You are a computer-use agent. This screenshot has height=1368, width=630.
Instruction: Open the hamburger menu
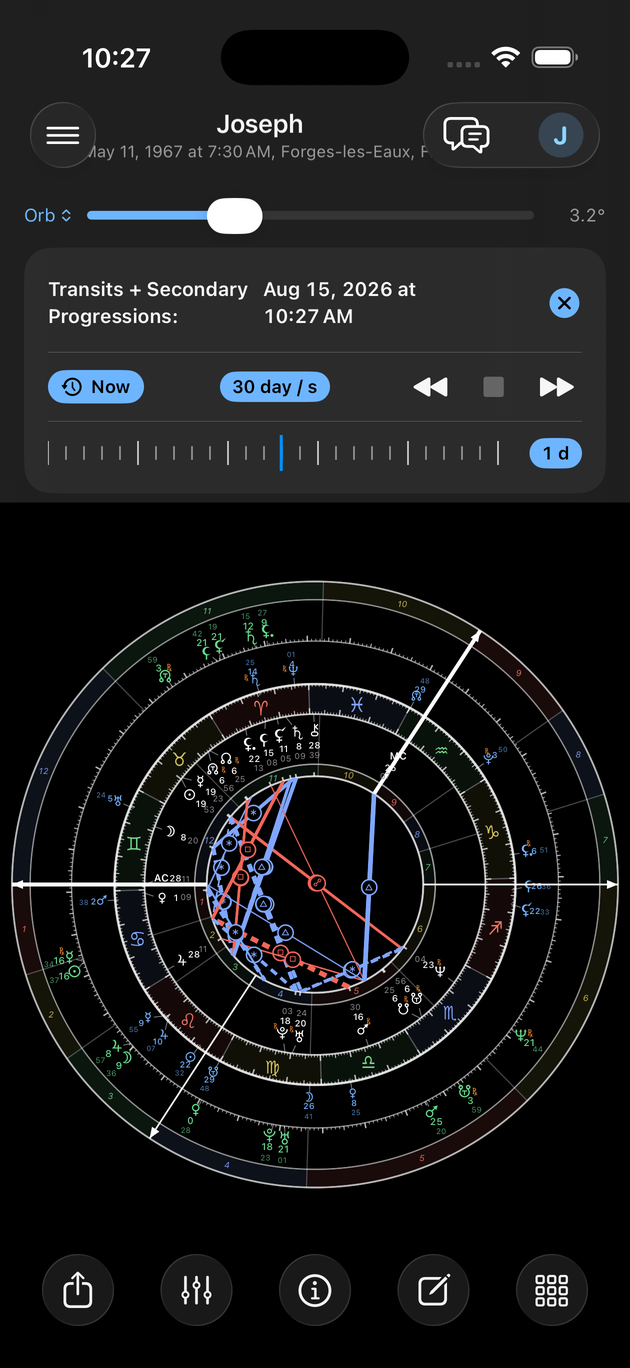63,135
